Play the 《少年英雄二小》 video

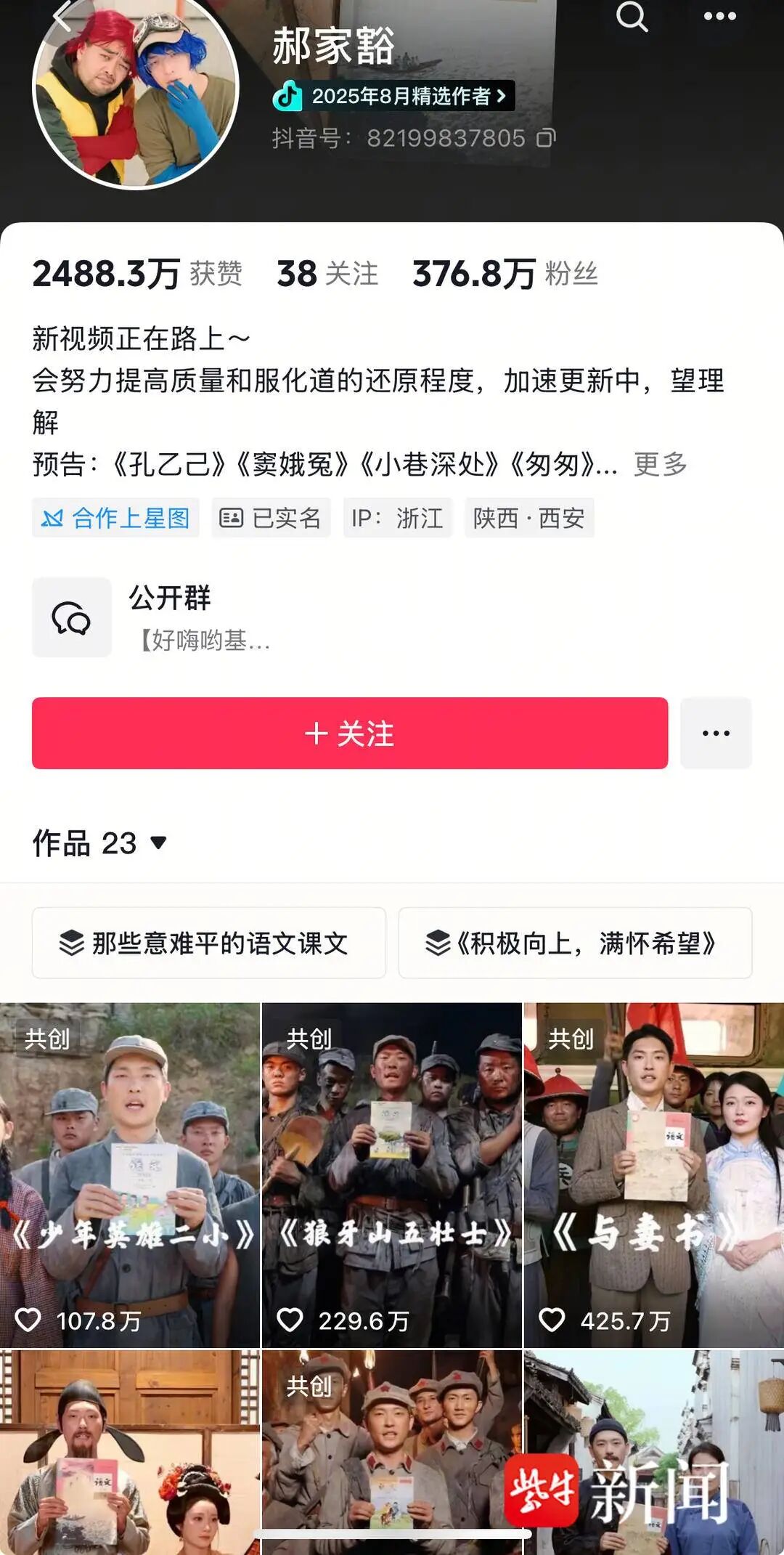tap(130, 1175)
